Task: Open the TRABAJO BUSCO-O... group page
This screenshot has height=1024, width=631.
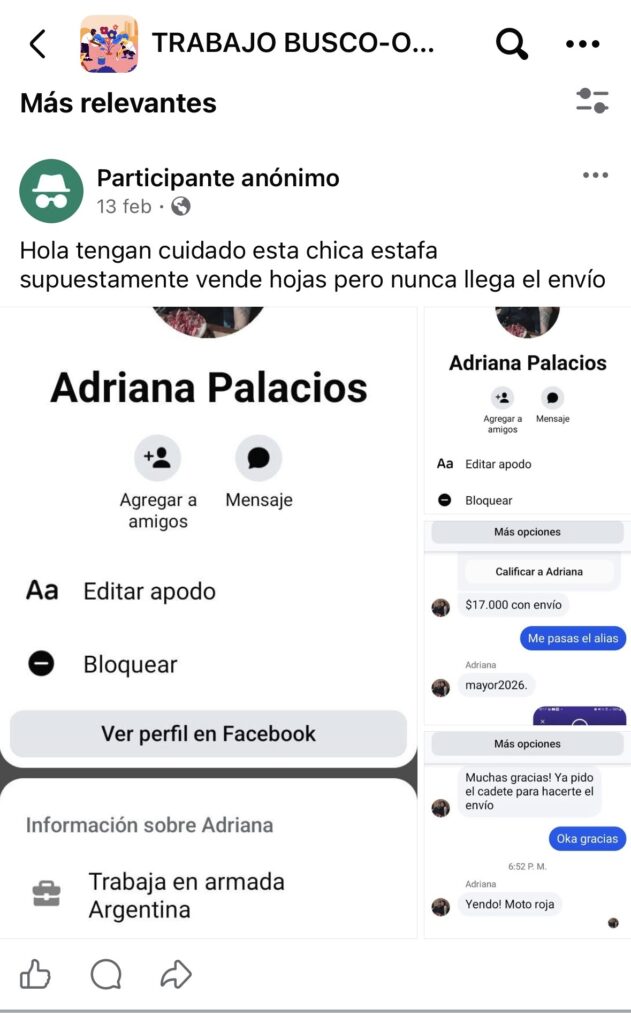Action: (x=293, y=44)
